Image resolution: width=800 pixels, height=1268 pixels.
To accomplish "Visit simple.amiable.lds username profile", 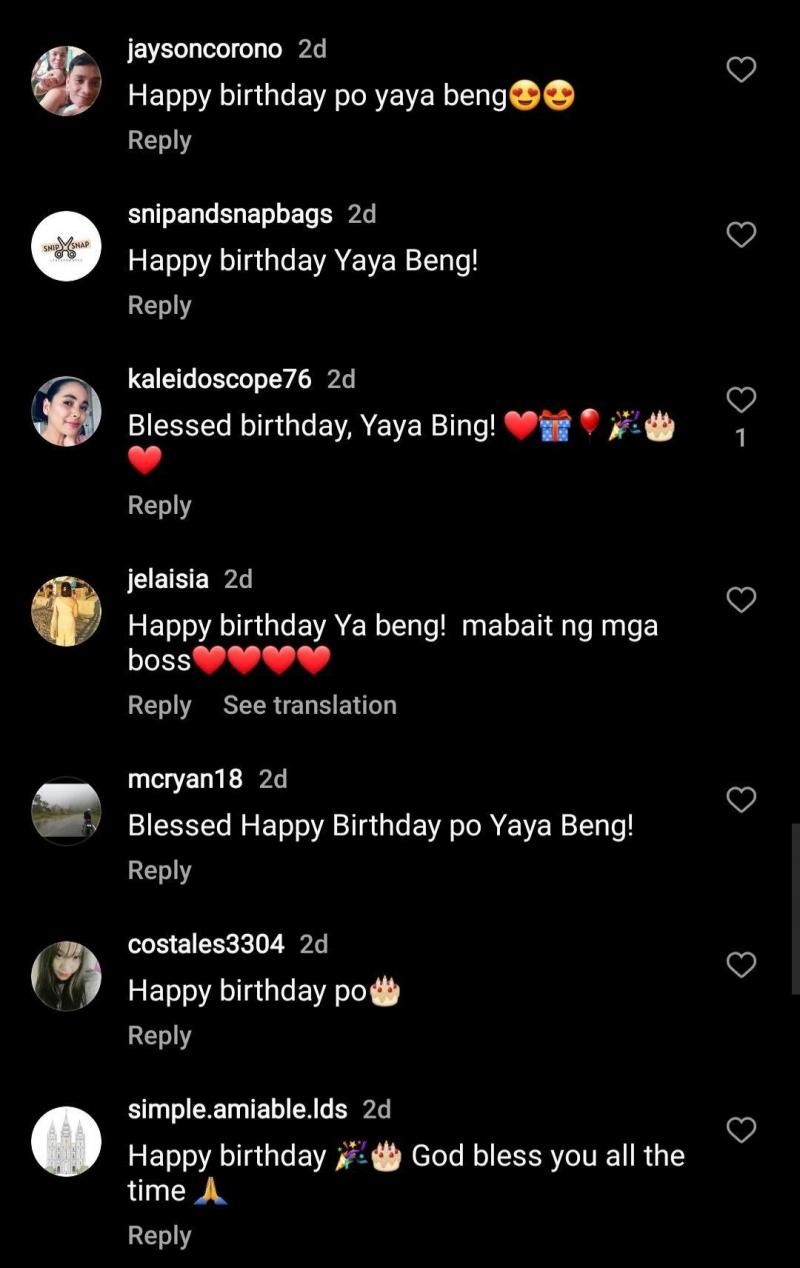I will [x=237, y=1109].
